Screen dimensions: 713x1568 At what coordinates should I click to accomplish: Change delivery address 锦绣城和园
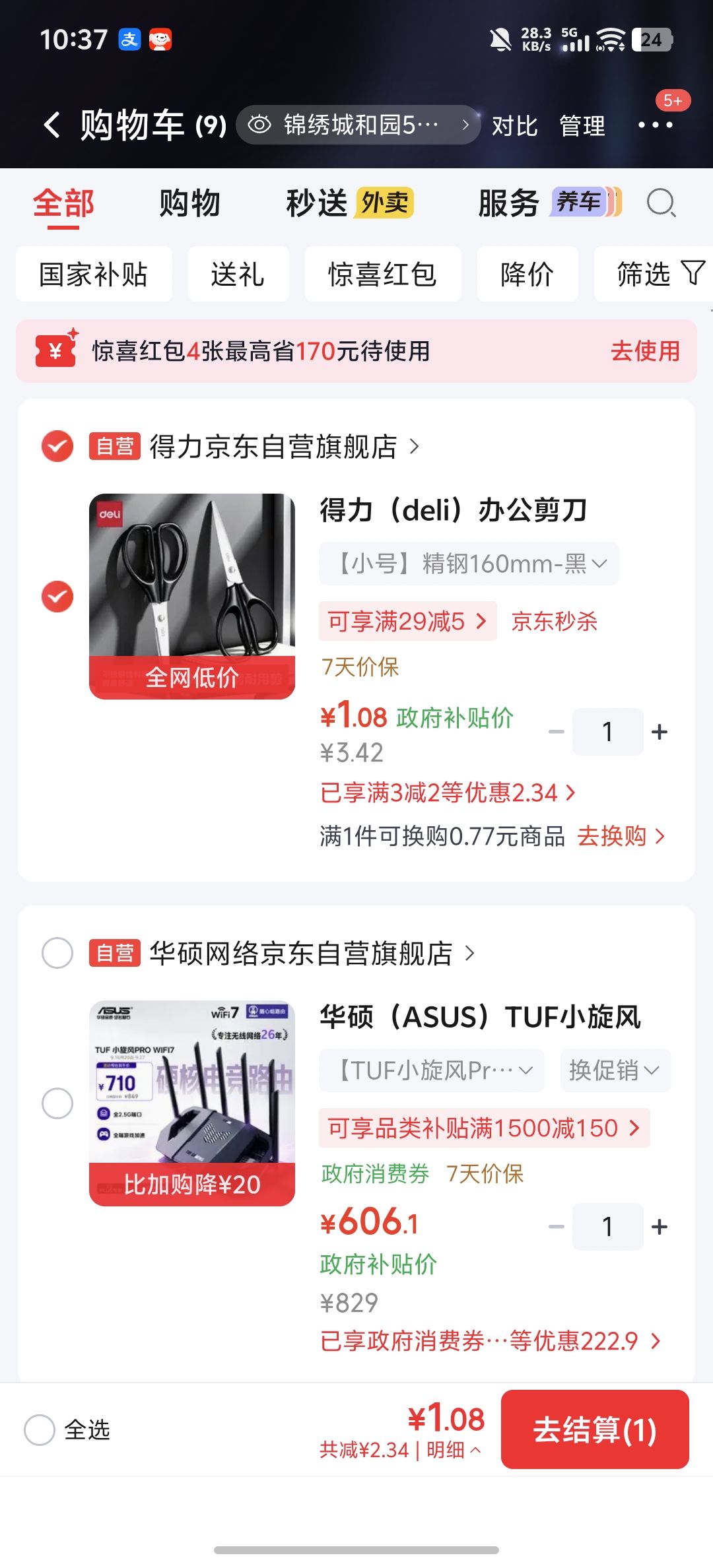(x=358, y=125)
